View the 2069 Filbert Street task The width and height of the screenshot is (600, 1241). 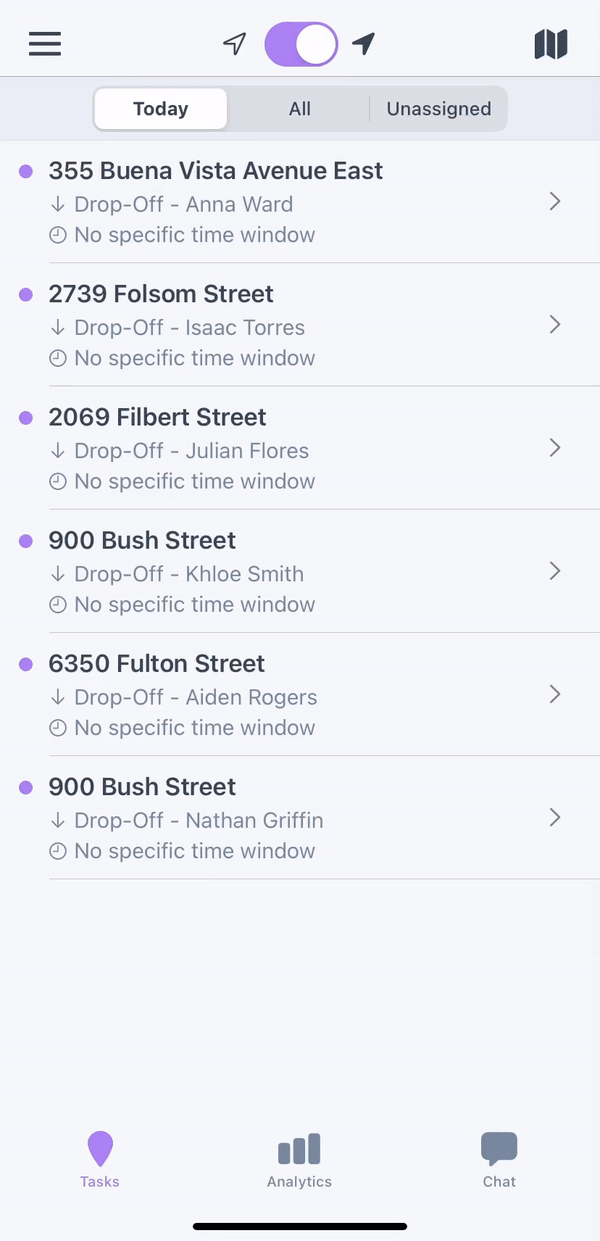[x=300, y=448]
